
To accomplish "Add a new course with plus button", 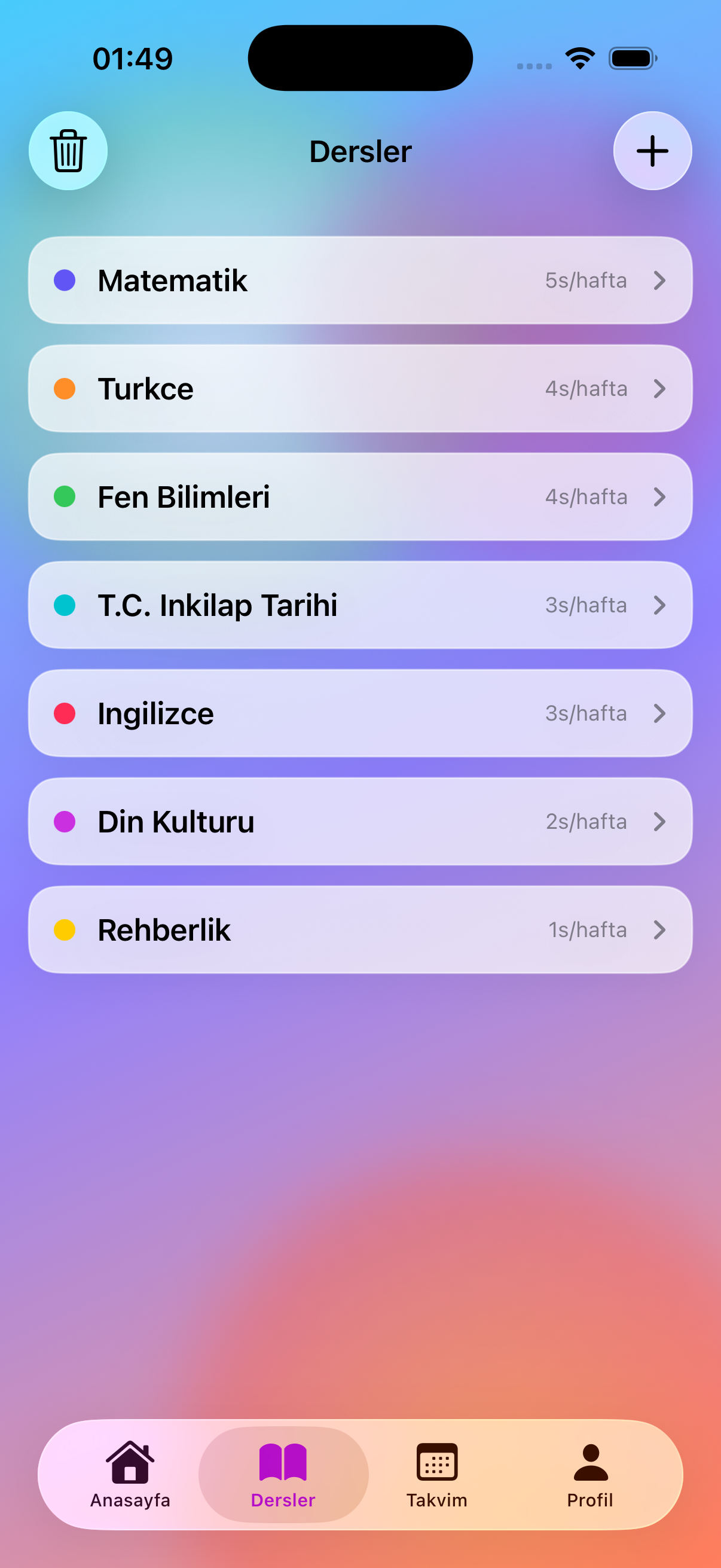I will [x=652, y=151].
